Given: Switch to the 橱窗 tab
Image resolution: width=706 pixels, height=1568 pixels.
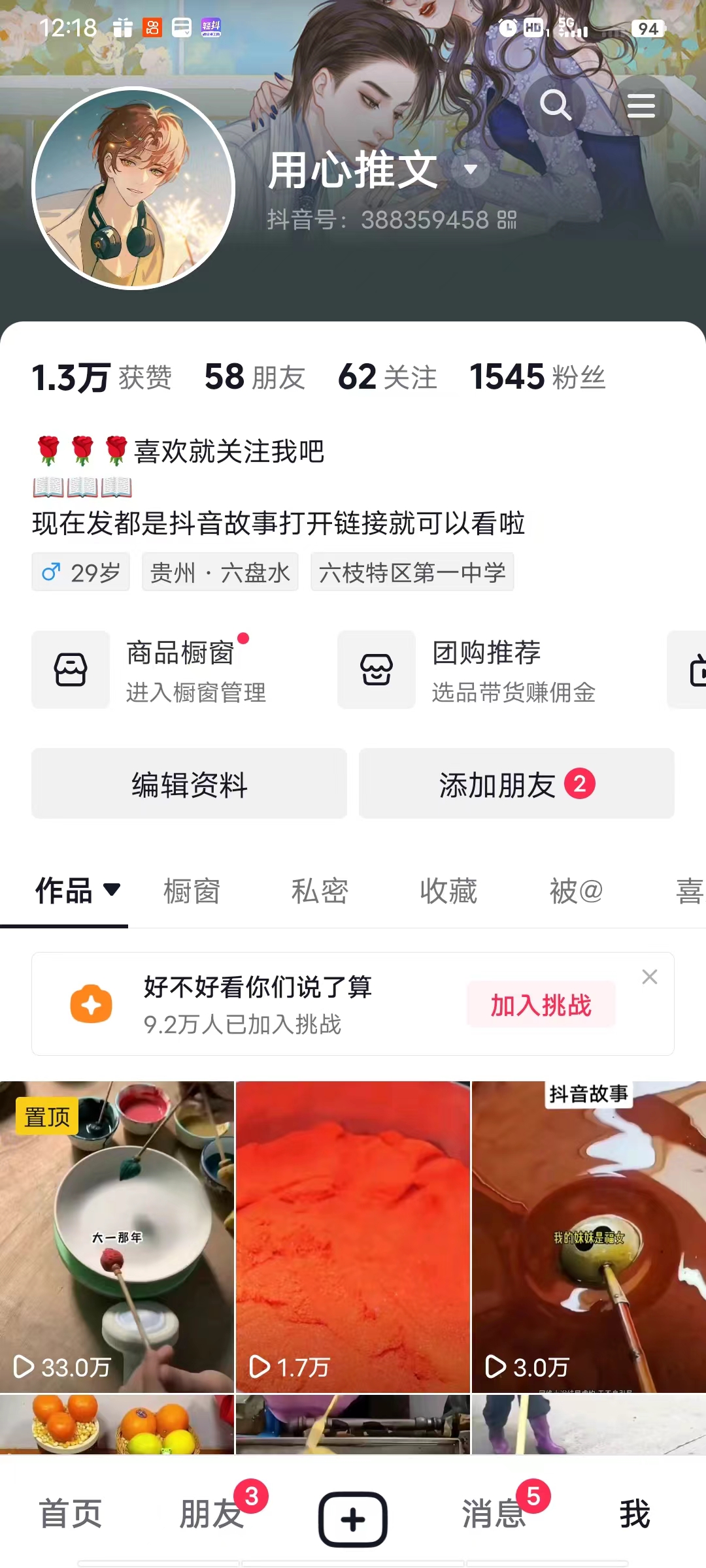Looking at the screenshot, I should tap(192, 891).
